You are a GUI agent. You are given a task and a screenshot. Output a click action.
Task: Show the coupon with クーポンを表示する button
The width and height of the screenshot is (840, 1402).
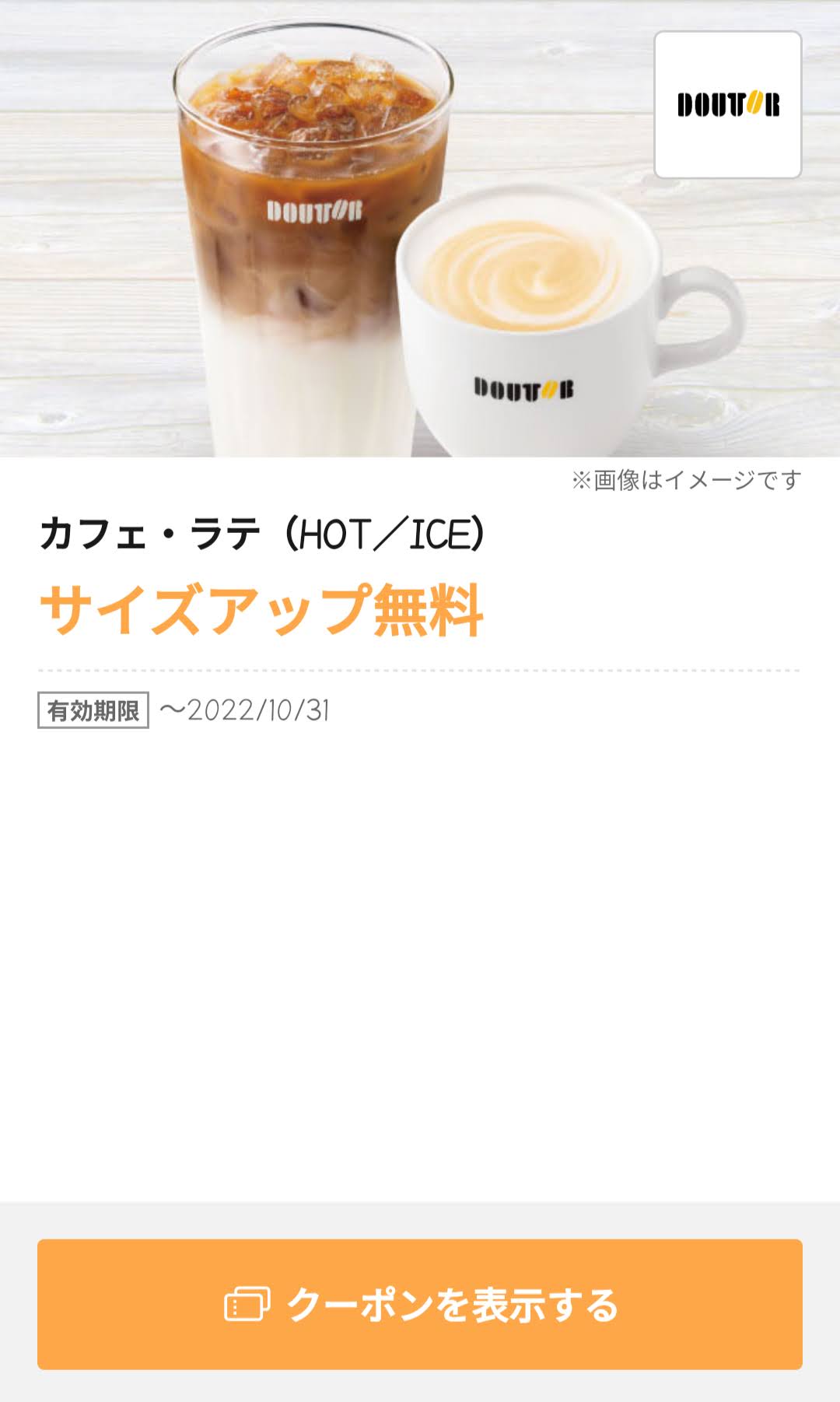tap(420, 1304)
